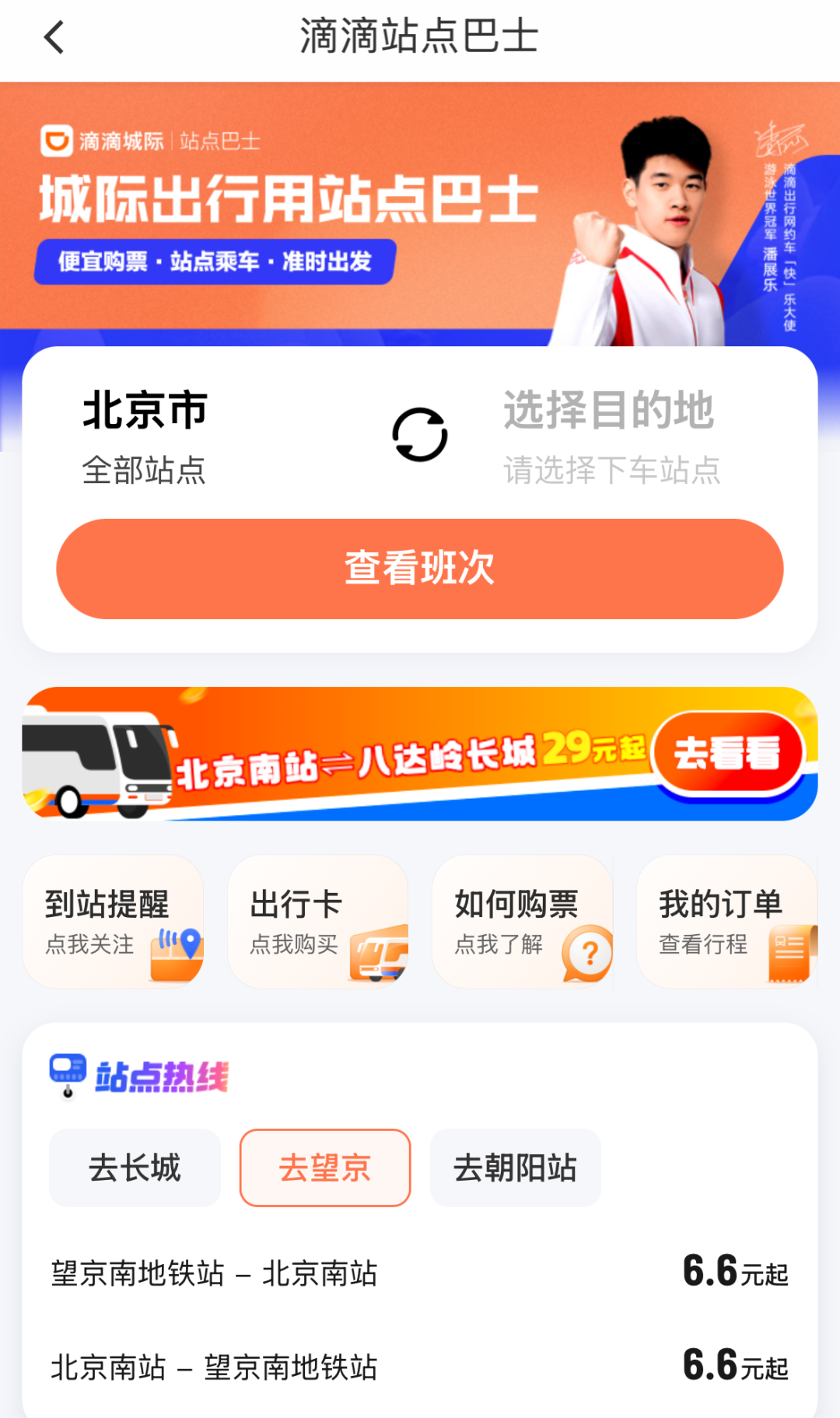This screenshot has height=1418, width=840.
Task: Select the 去长城 tab
Action: click(x=134, y=1168)
